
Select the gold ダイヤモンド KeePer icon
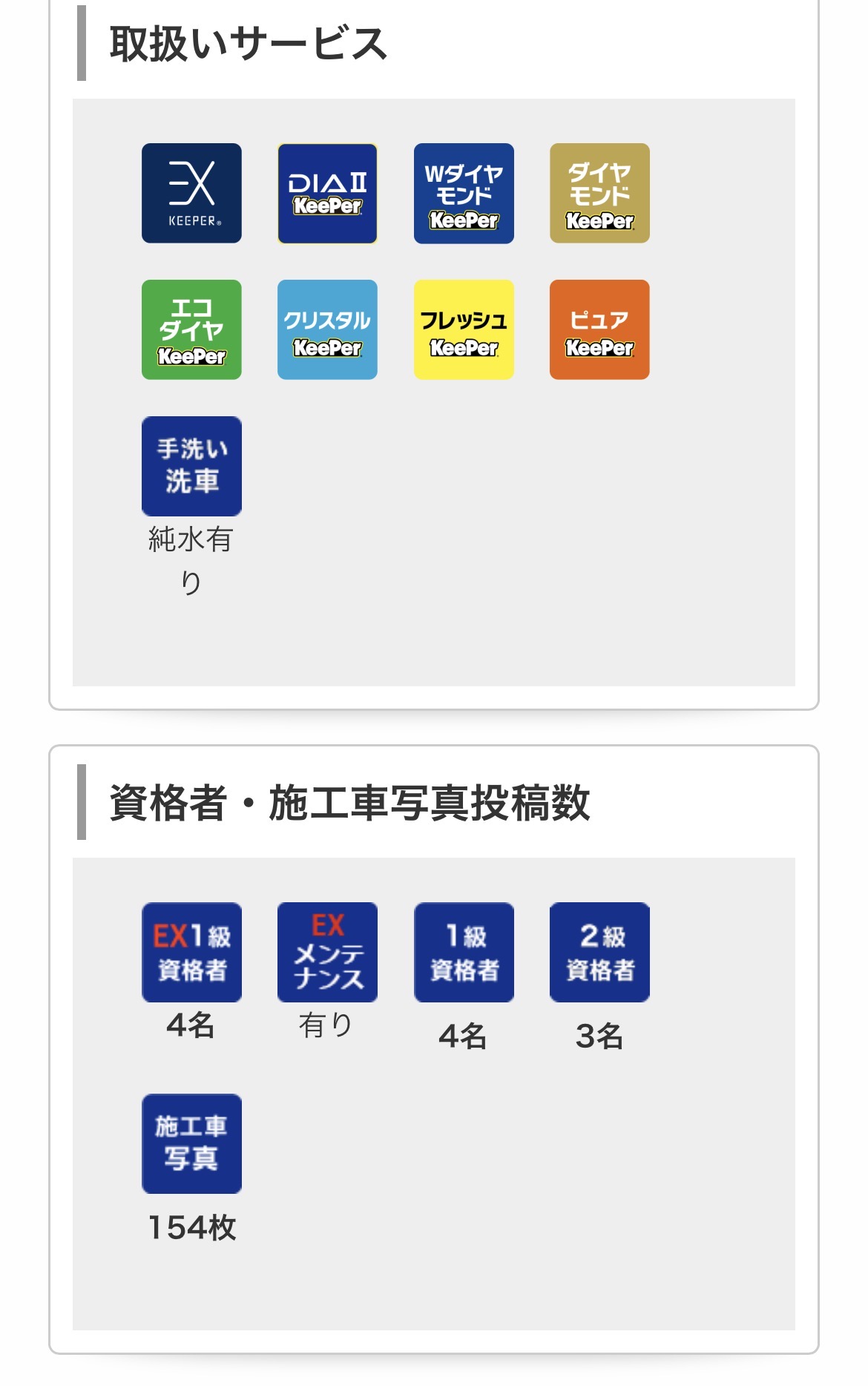(x=599, y=194)
